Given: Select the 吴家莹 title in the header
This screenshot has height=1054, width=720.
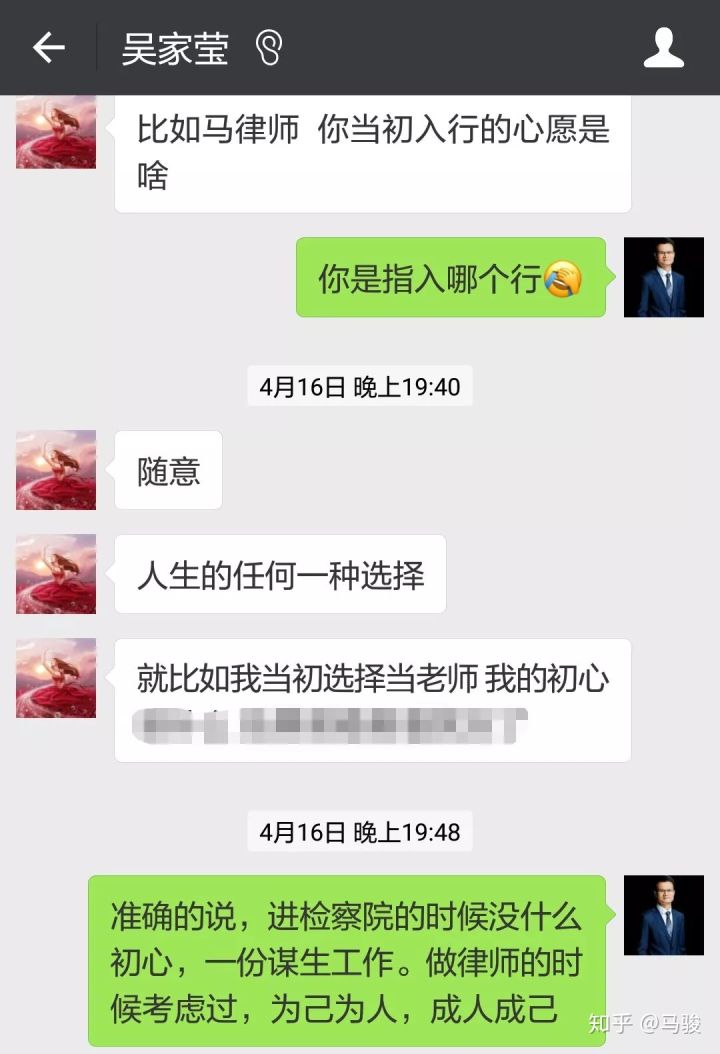Looking at the screenshot, I should 175,46.
